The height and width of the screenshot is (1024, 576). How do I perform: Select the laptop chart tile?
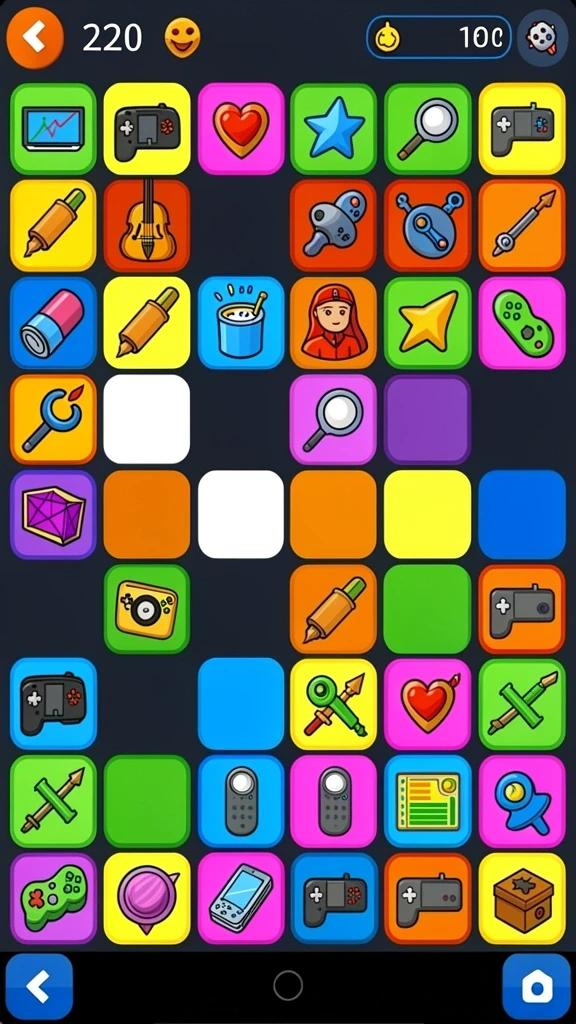53,129
